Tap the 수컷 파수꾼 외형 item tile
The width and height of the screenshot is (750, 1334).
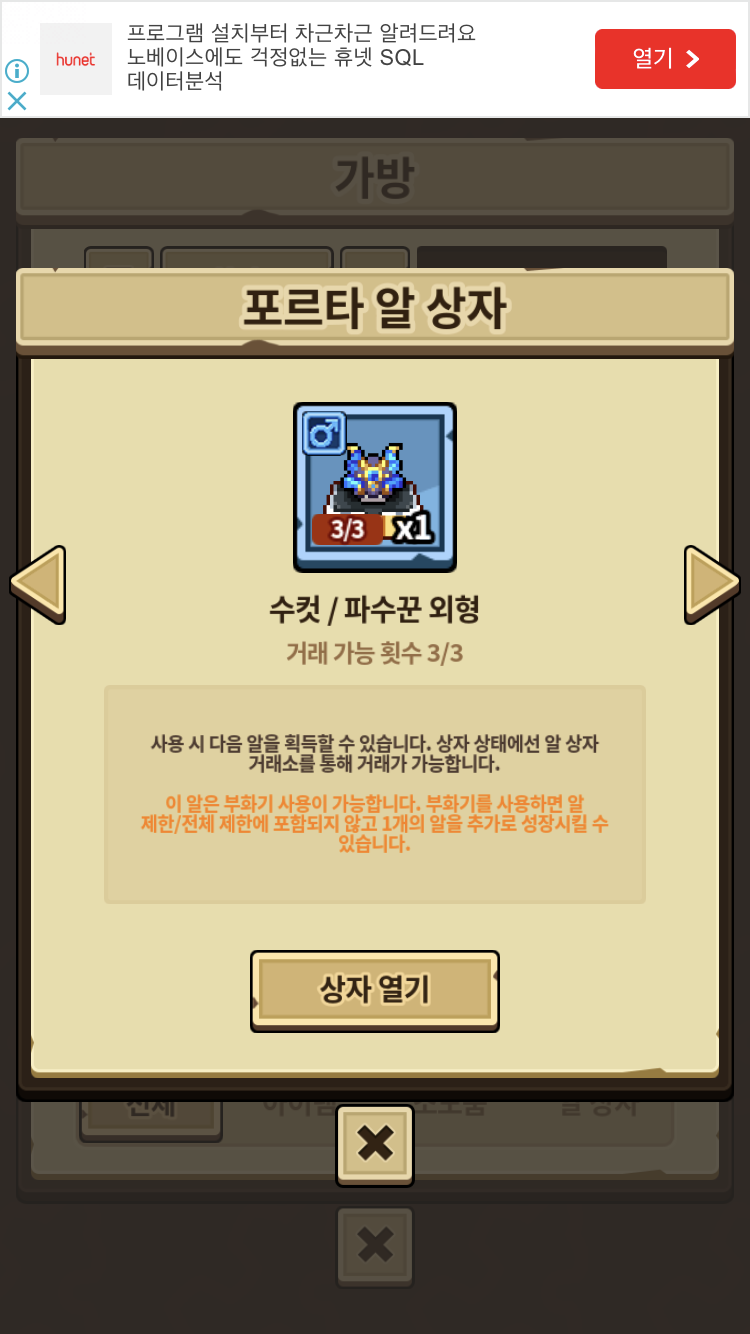[x=374, y=487]
